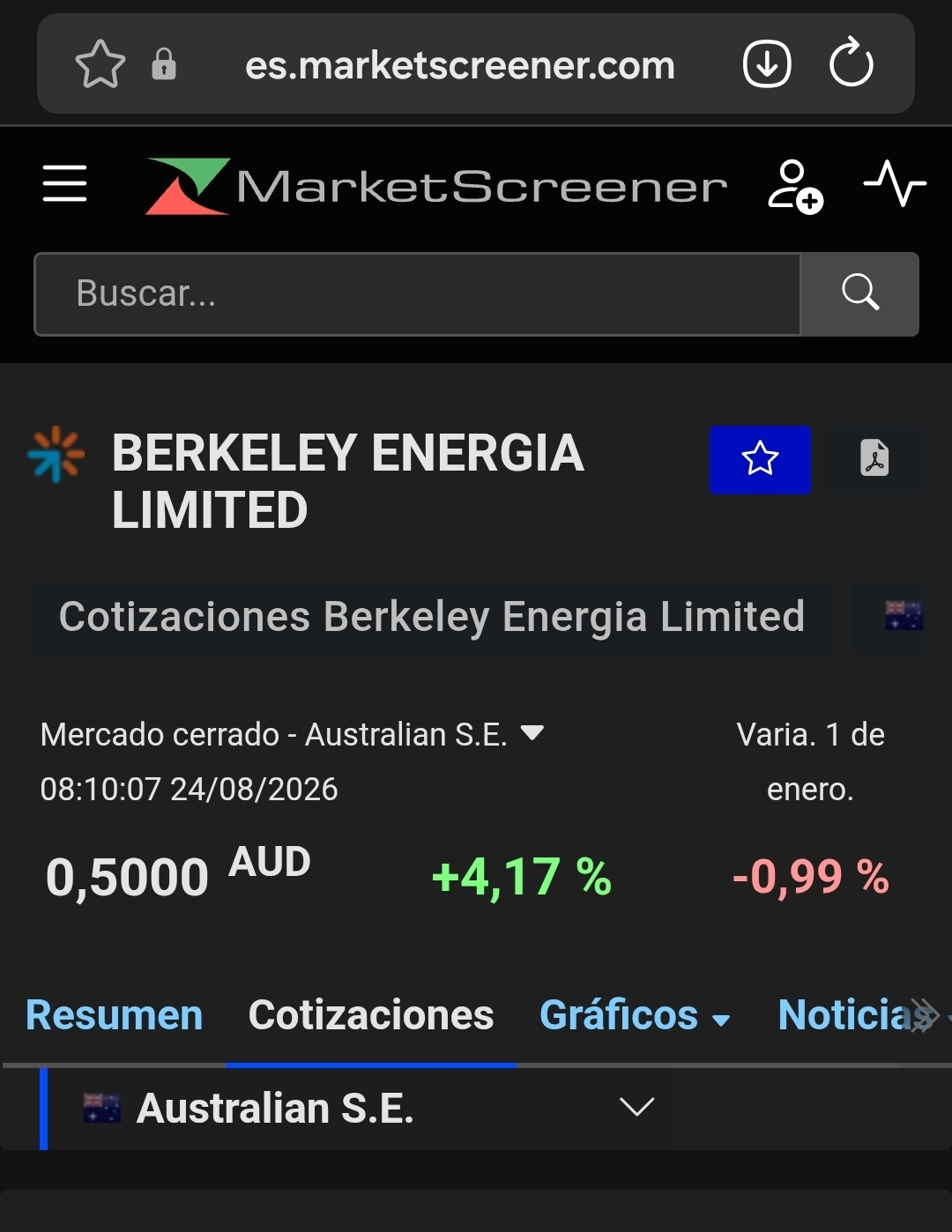This screenshot has width=952, height=1232.
Task: Select the Cotizaciones tab
Action: coord(371,1015)
